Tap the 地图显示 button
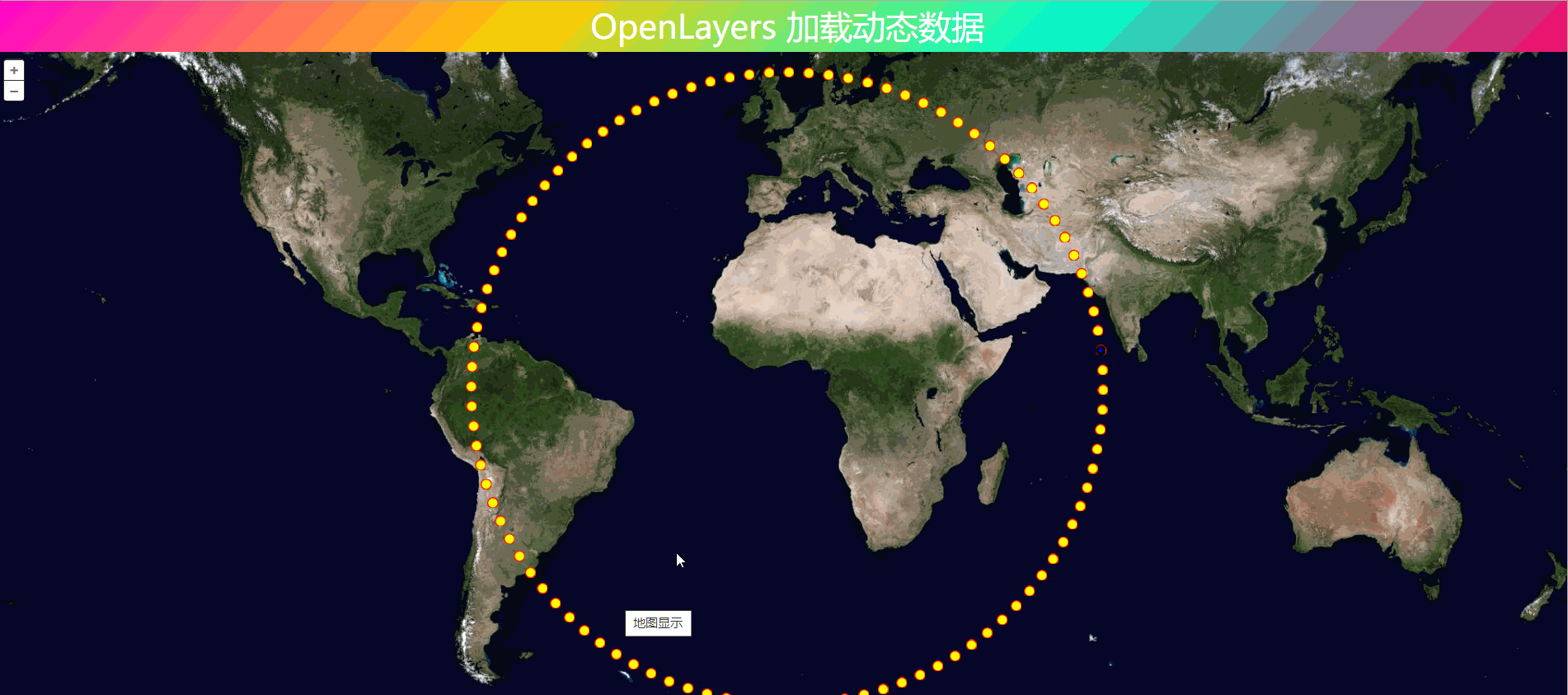 click(658, 623)
